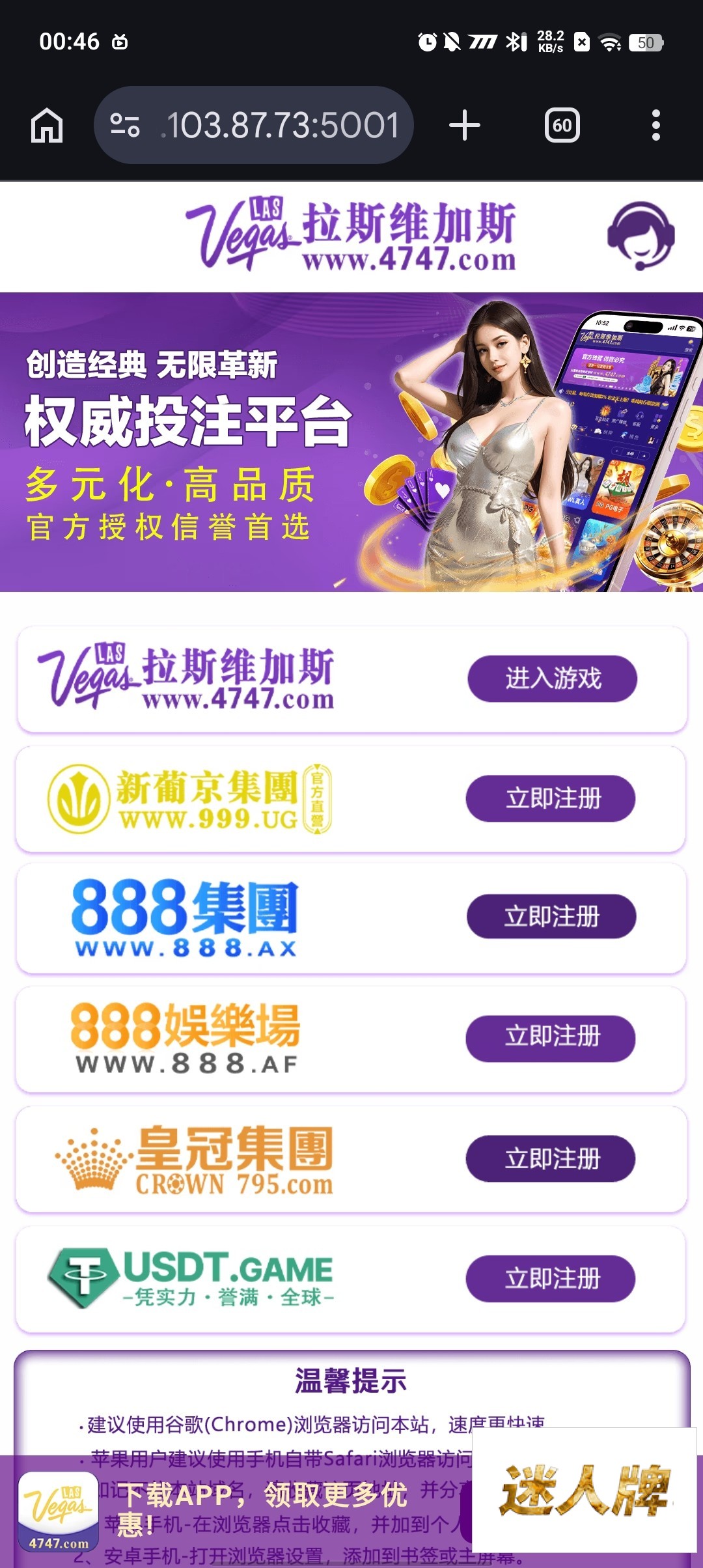Go to the browser home page
703x1568 pixels.
(x=47, y=125)
